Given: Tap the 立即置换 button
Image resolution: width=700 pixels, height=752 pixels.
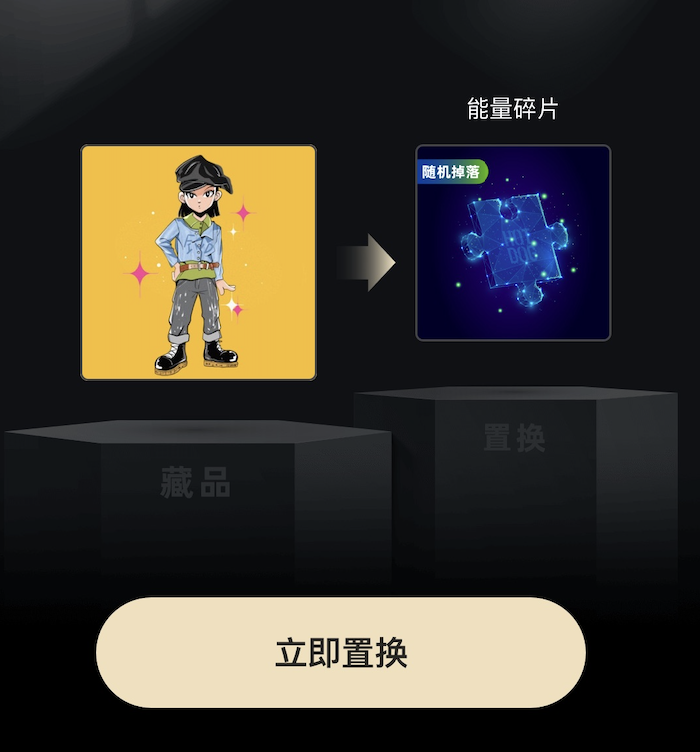Looking at the screenshot, I should [341, 653].
